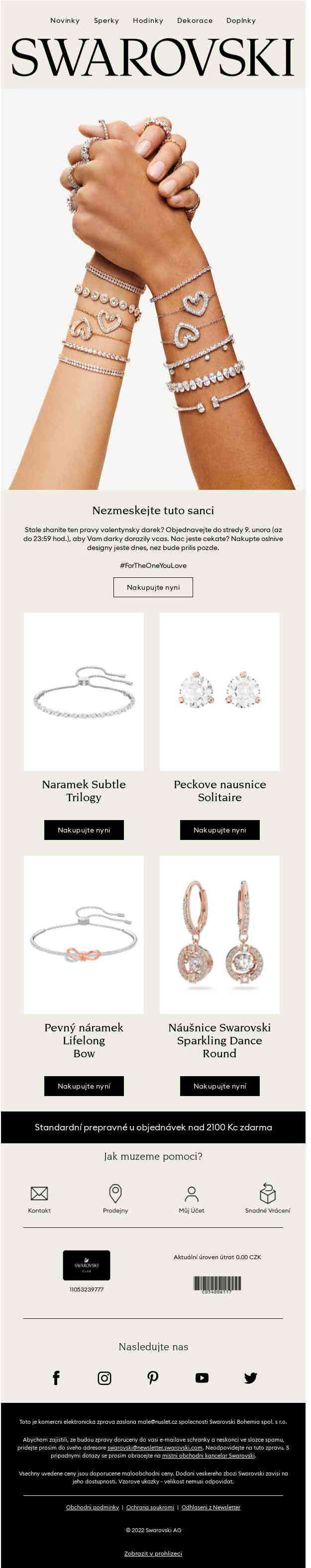Open Obchodni podminky link

pyautogui.click(x=93, y=1507)
